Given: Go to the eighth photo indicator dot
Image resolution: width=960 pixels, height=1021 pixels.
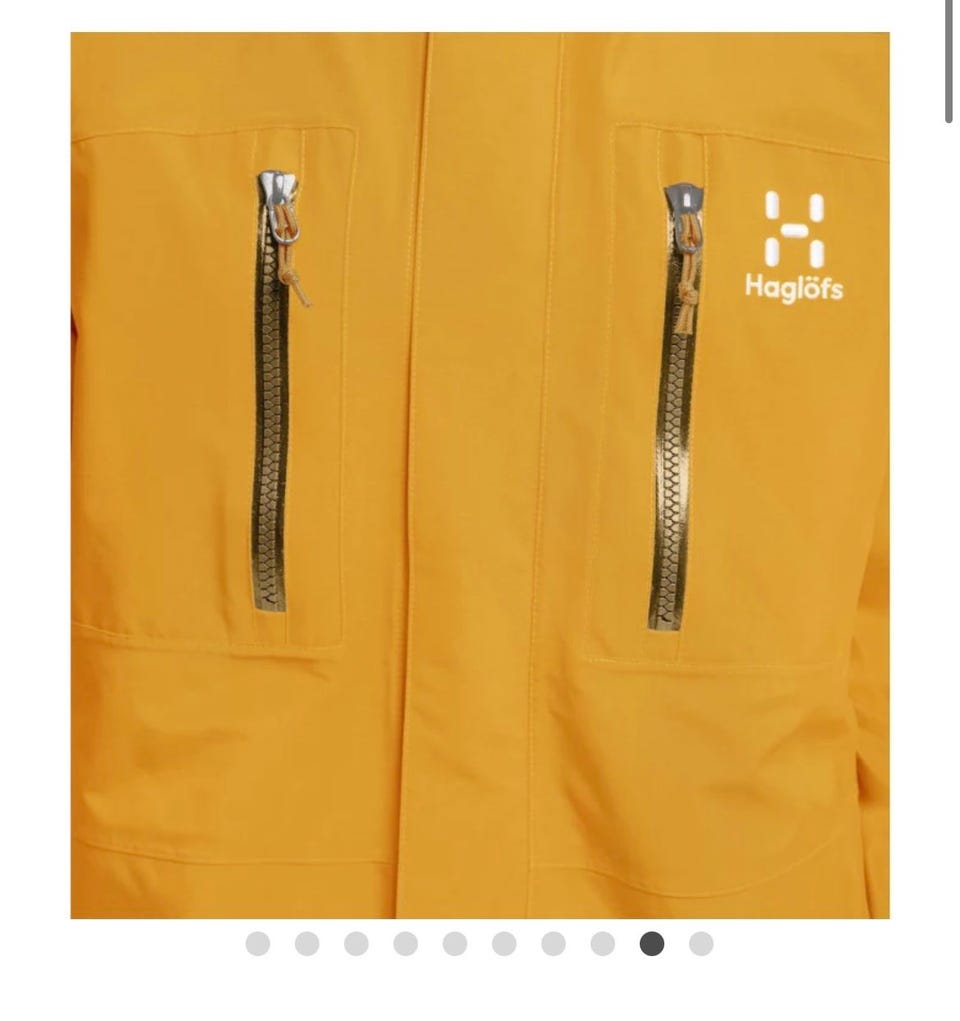Looking at the screenshot, I should [x=603, y=944].
